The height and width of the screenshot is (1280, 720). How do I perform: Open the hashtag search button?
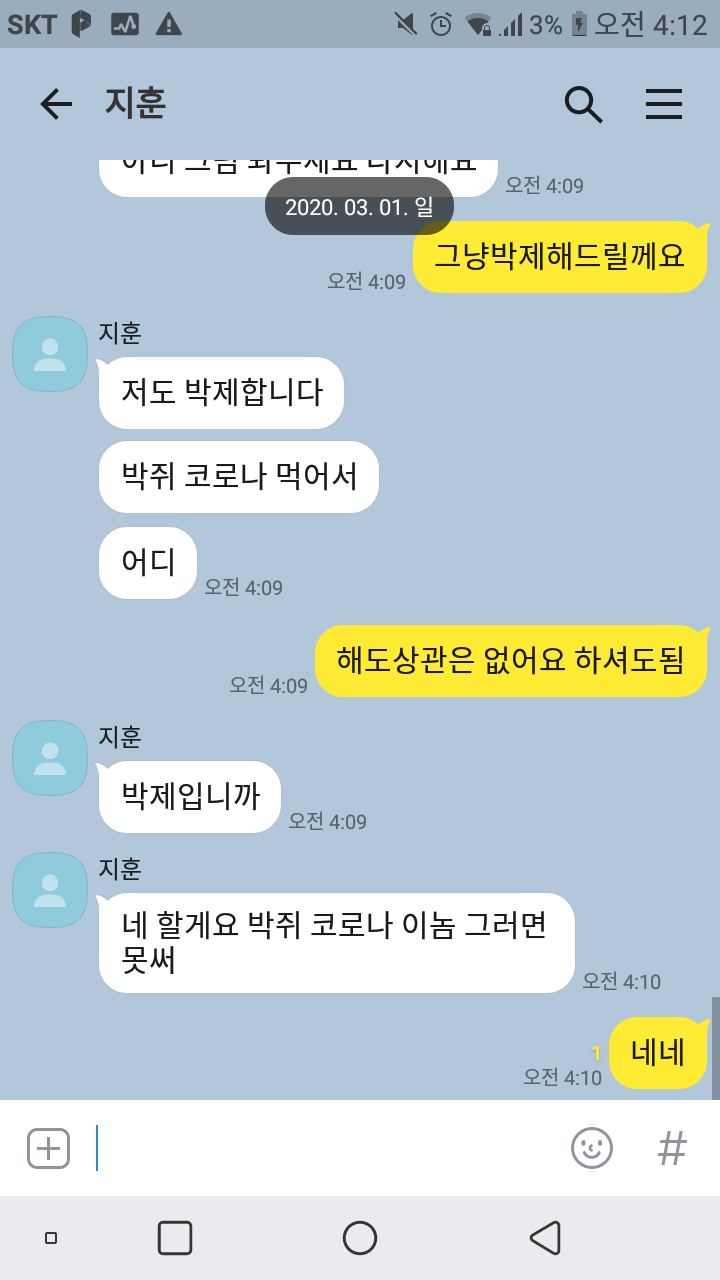point(672,1148)
